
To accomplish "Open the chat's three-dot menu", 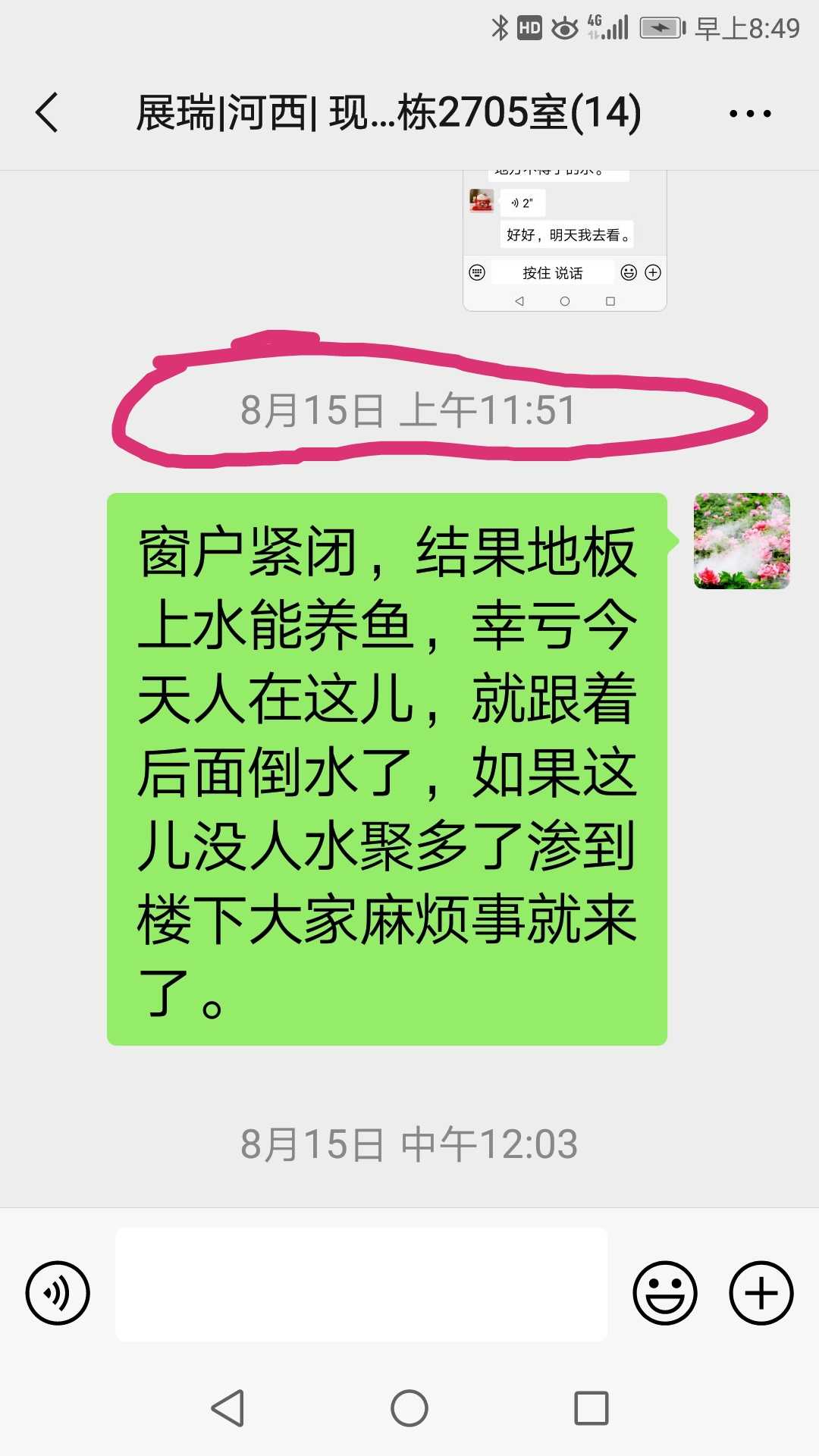I will (749, 114).
